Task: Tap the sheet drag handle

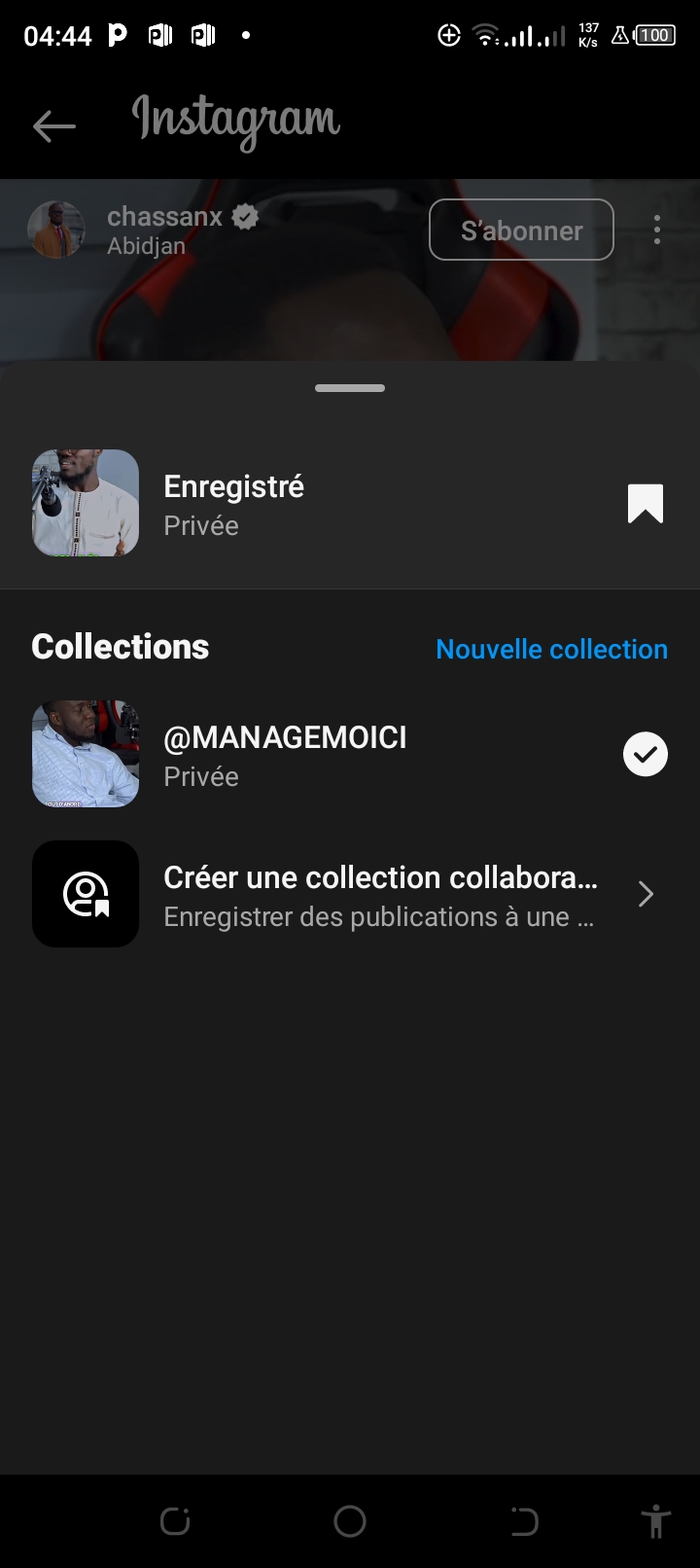Action: pyautogui.click(x=350, y=388)
